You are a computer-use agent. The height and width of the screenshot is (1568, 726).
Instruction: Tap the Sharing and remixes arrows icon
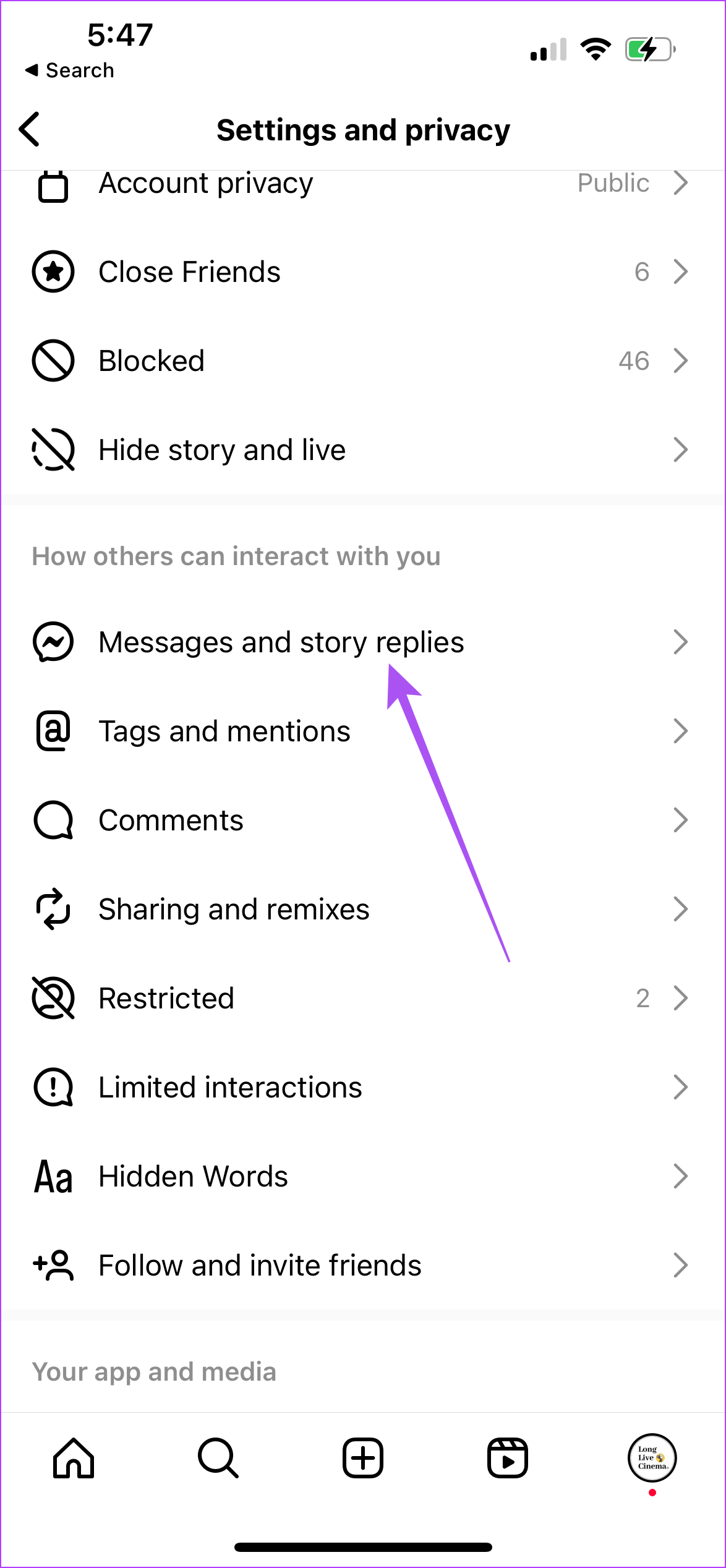pyautogui.click(x=53, y=909)
